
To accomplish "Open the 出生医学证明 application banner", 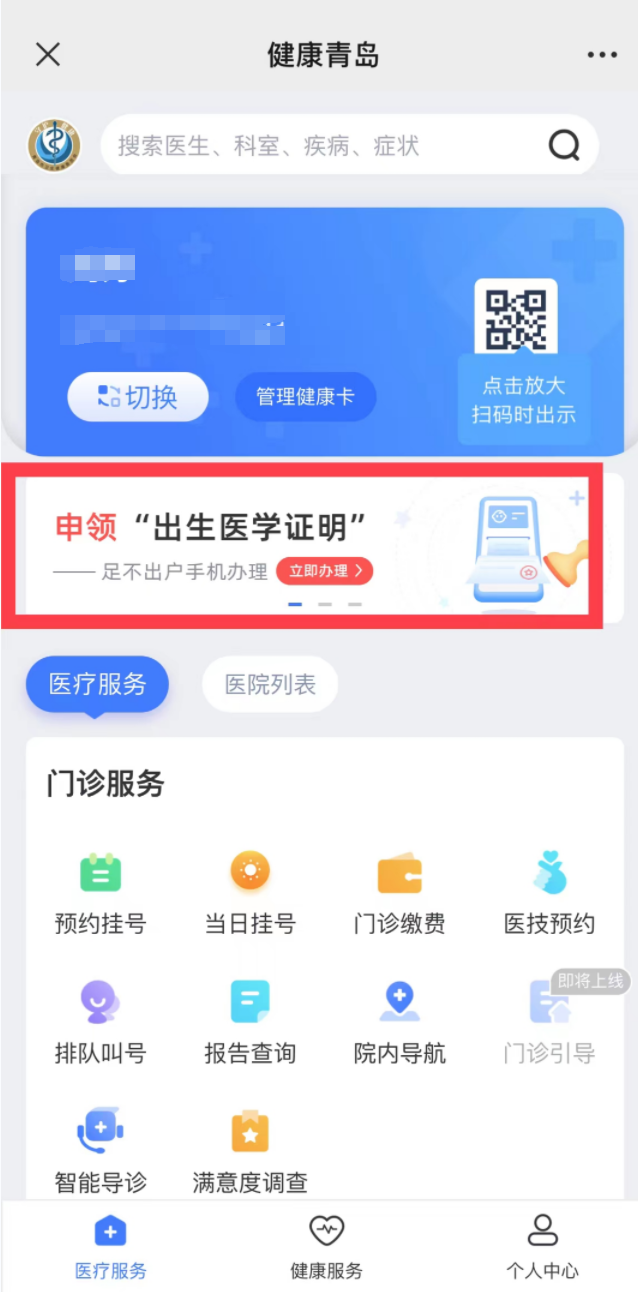I will [300, 546].
